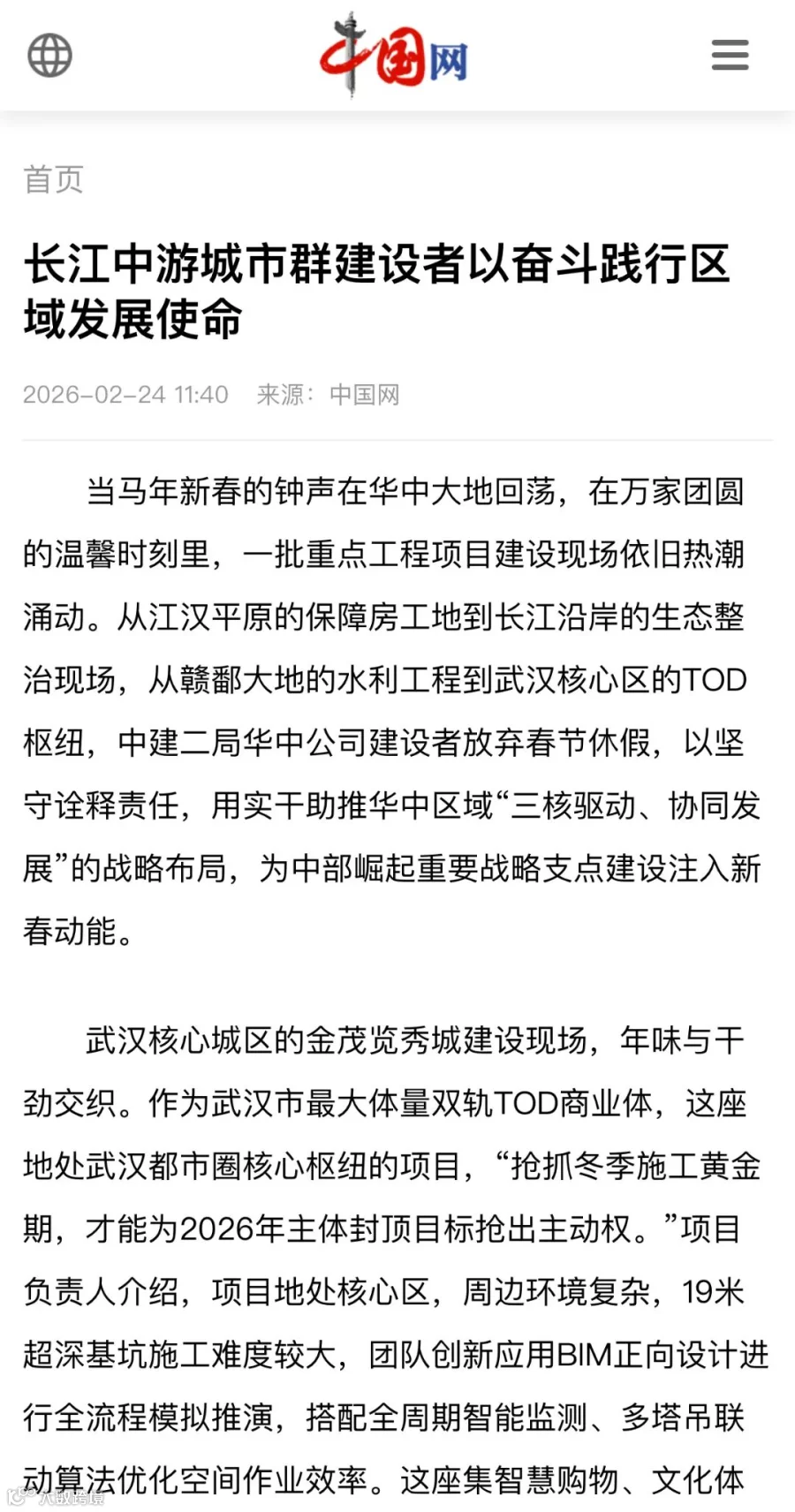This screenshot has height=1512, width=795.
Task: Go to the 首页 breadcrumb link
Action: [53, 179]
